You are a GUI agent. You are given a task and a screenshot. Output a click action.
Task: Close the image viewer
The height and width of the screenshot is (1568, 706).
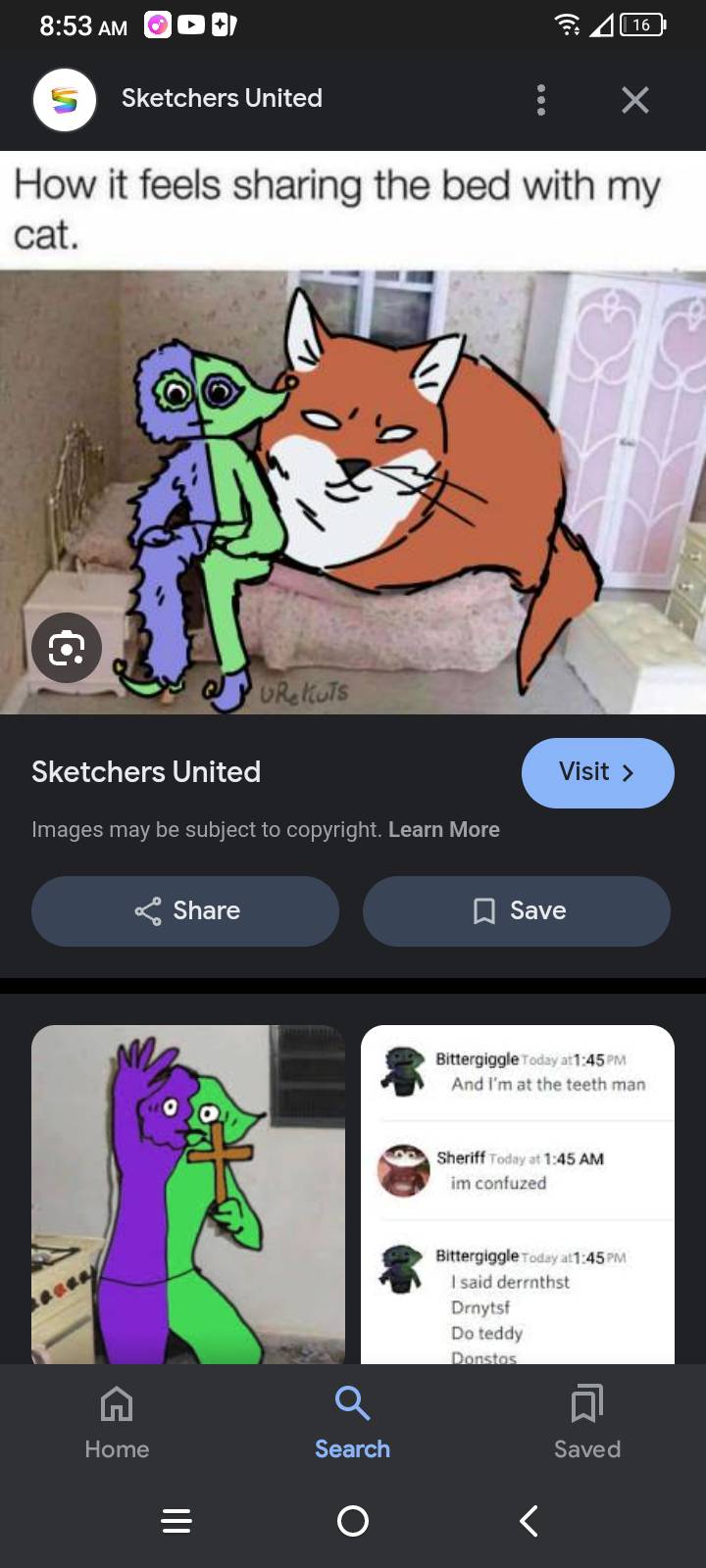click(634, 99)
